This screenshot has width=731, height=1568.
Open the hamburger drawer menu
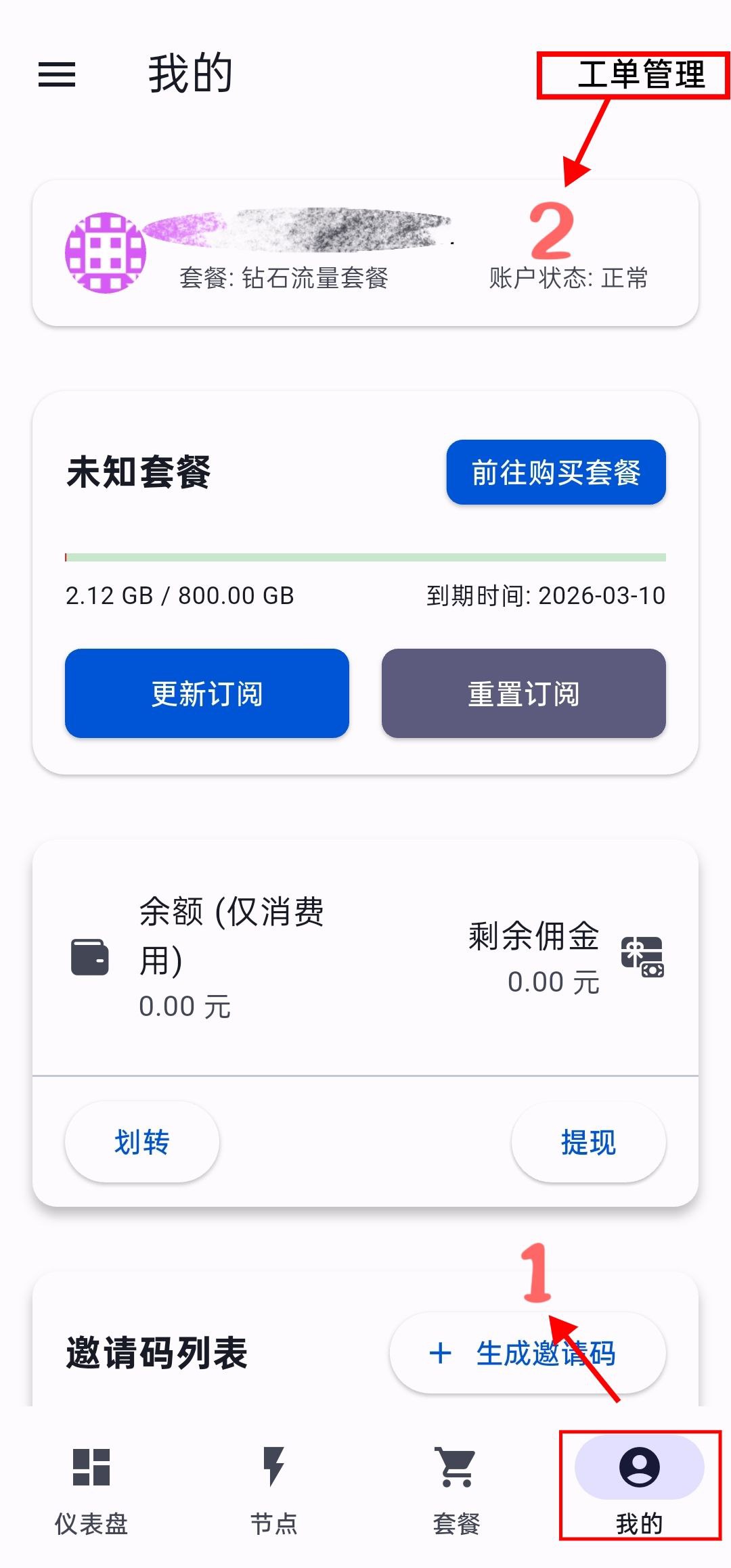57,74
